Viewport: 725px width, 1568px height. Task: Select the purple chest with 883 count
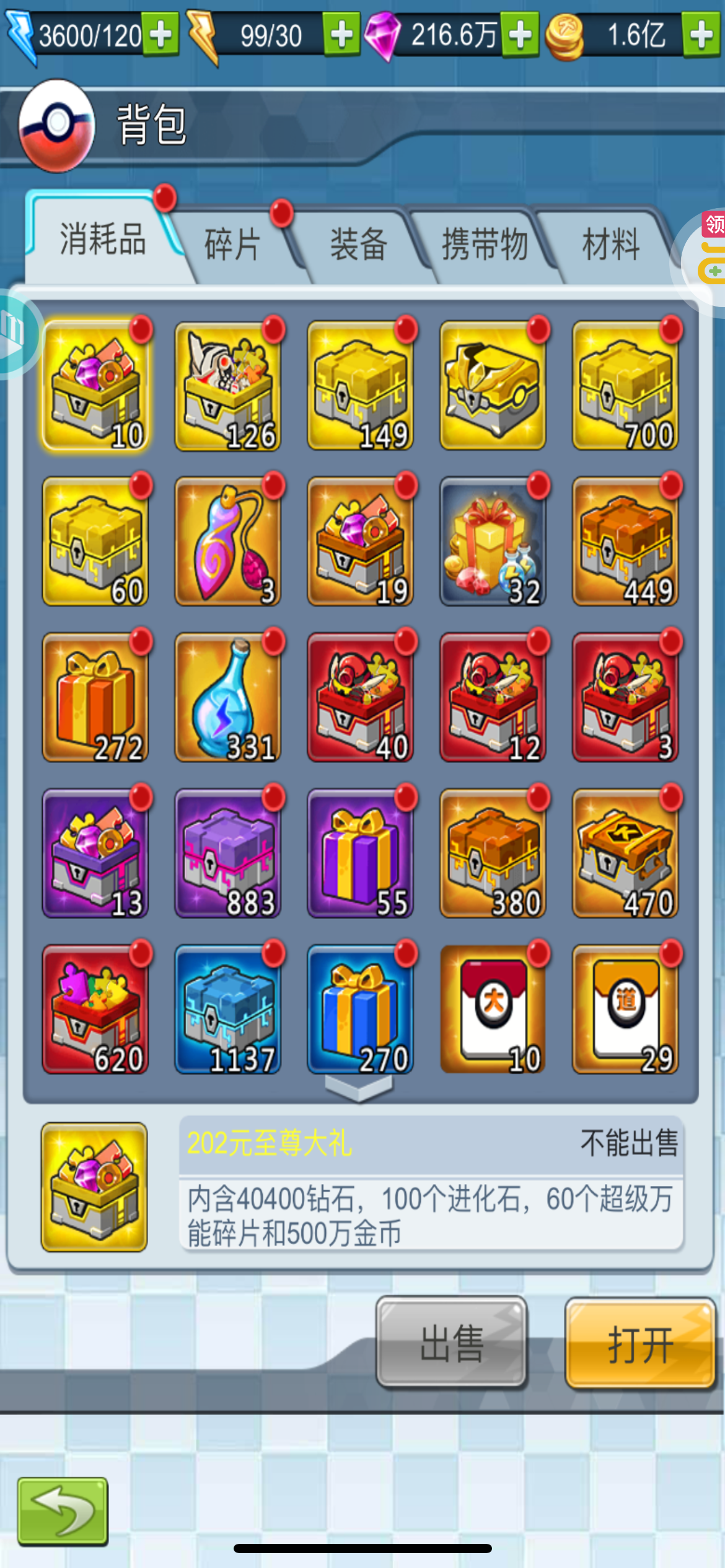[227, 853]
